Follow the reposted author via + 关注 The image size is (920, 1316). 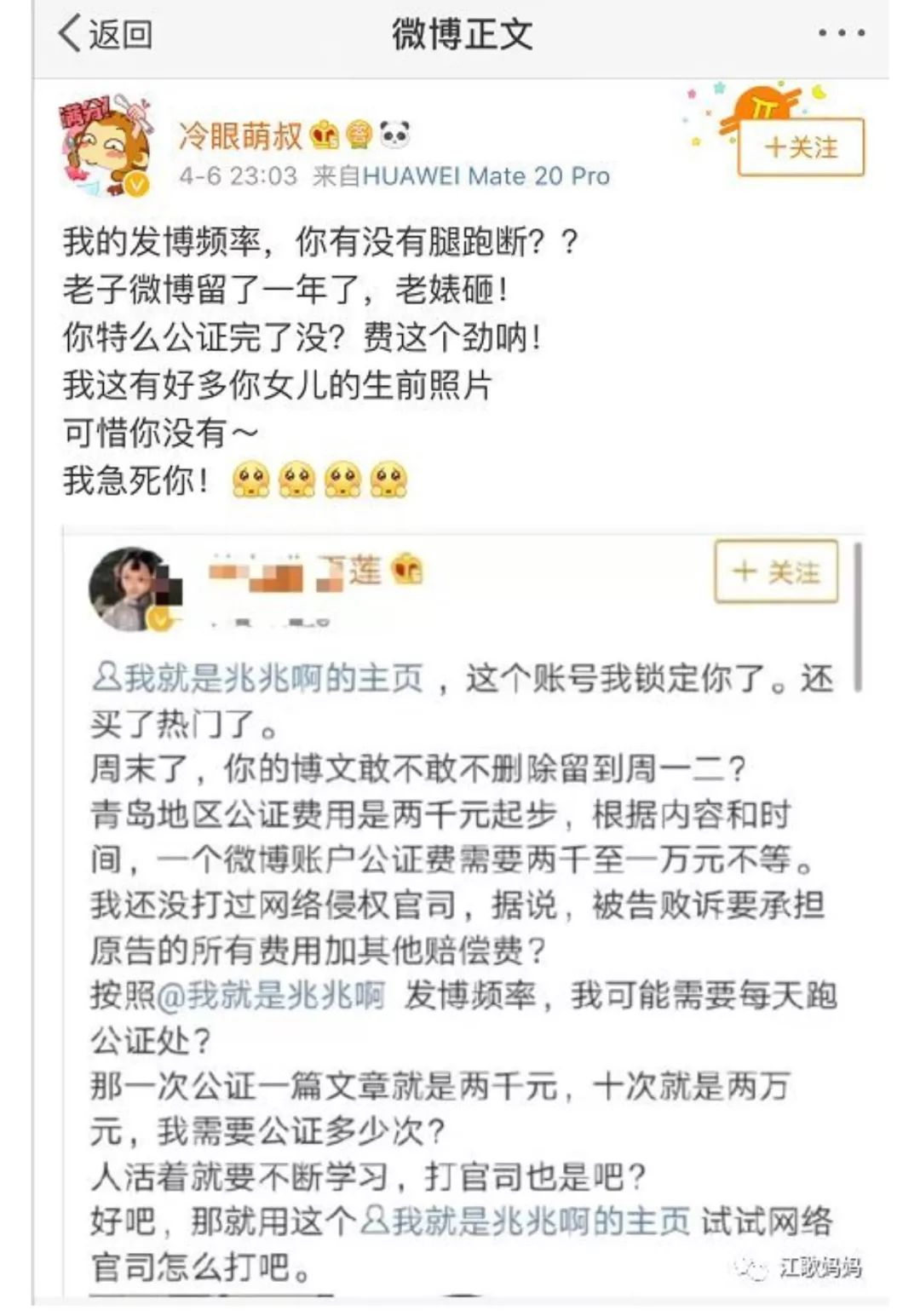pos(776,572)
